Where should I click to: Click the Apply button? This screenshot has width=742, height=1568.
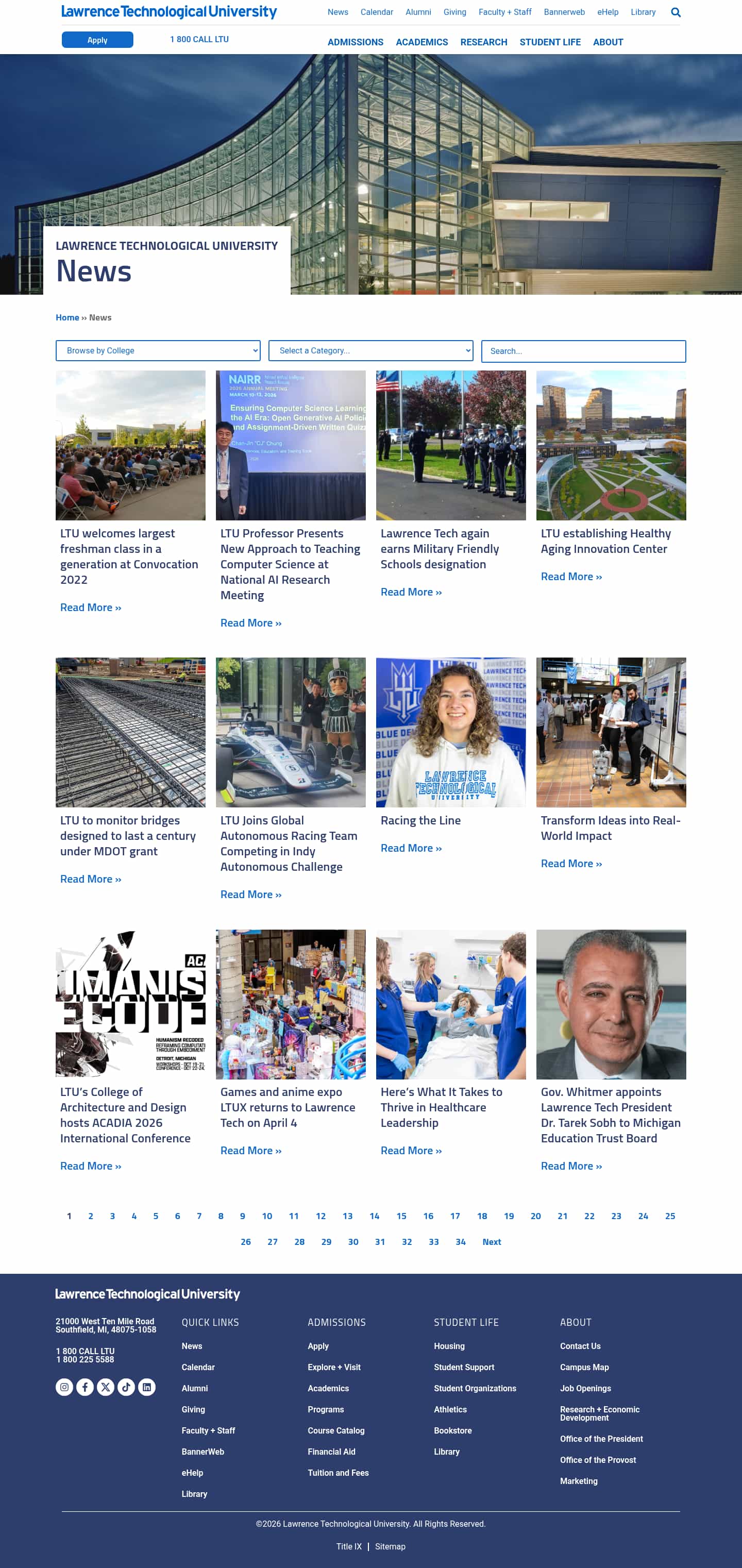coord(97,39)
